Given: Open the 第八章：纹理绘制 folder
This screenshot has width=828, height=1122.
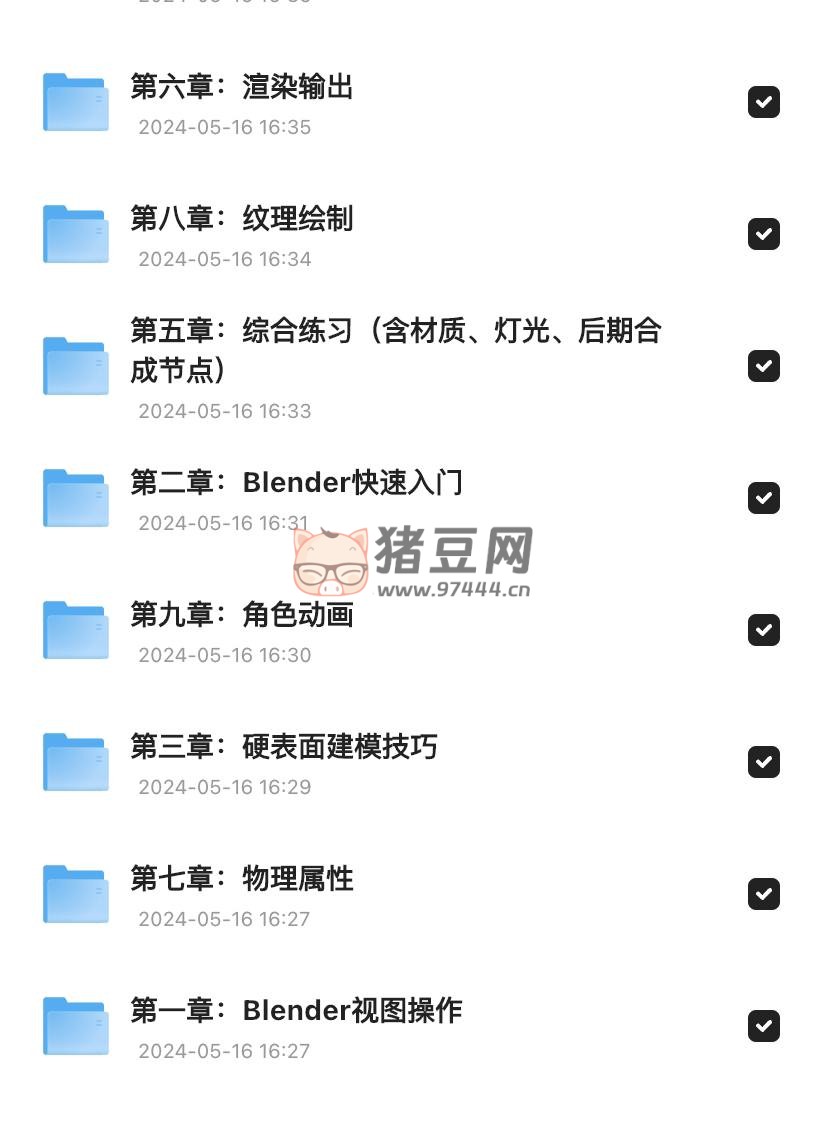Looking at the screenshot, I should (242, 220).
